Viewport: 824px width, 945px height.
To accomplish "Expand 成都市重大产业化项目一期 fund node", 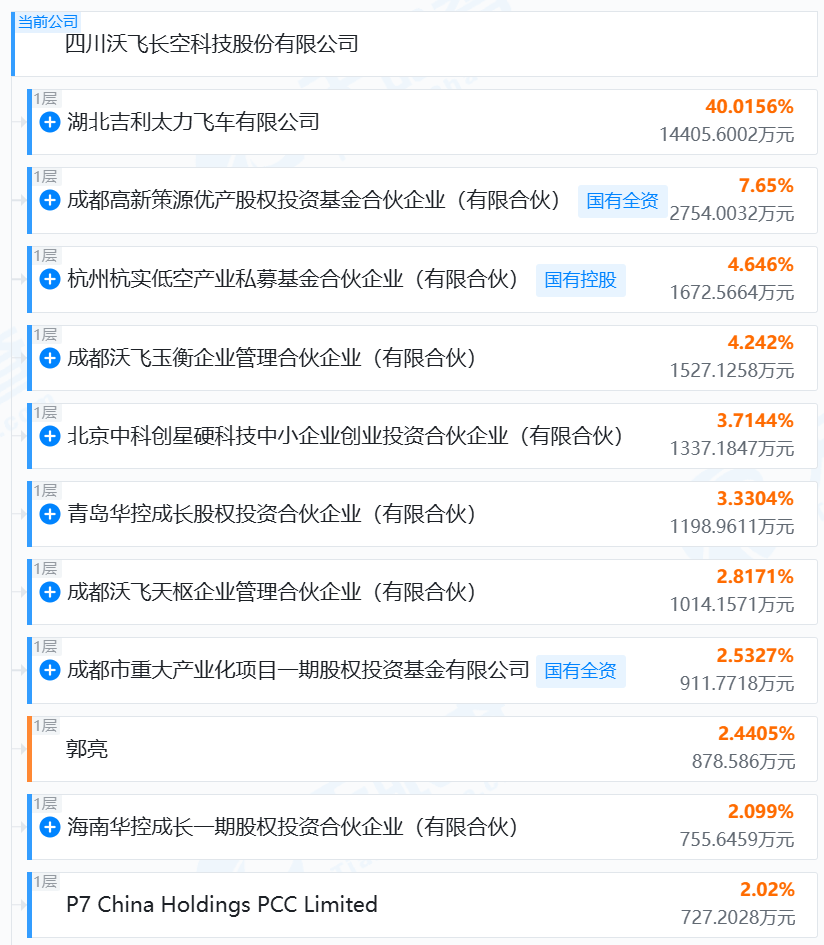I will point(50,670).
